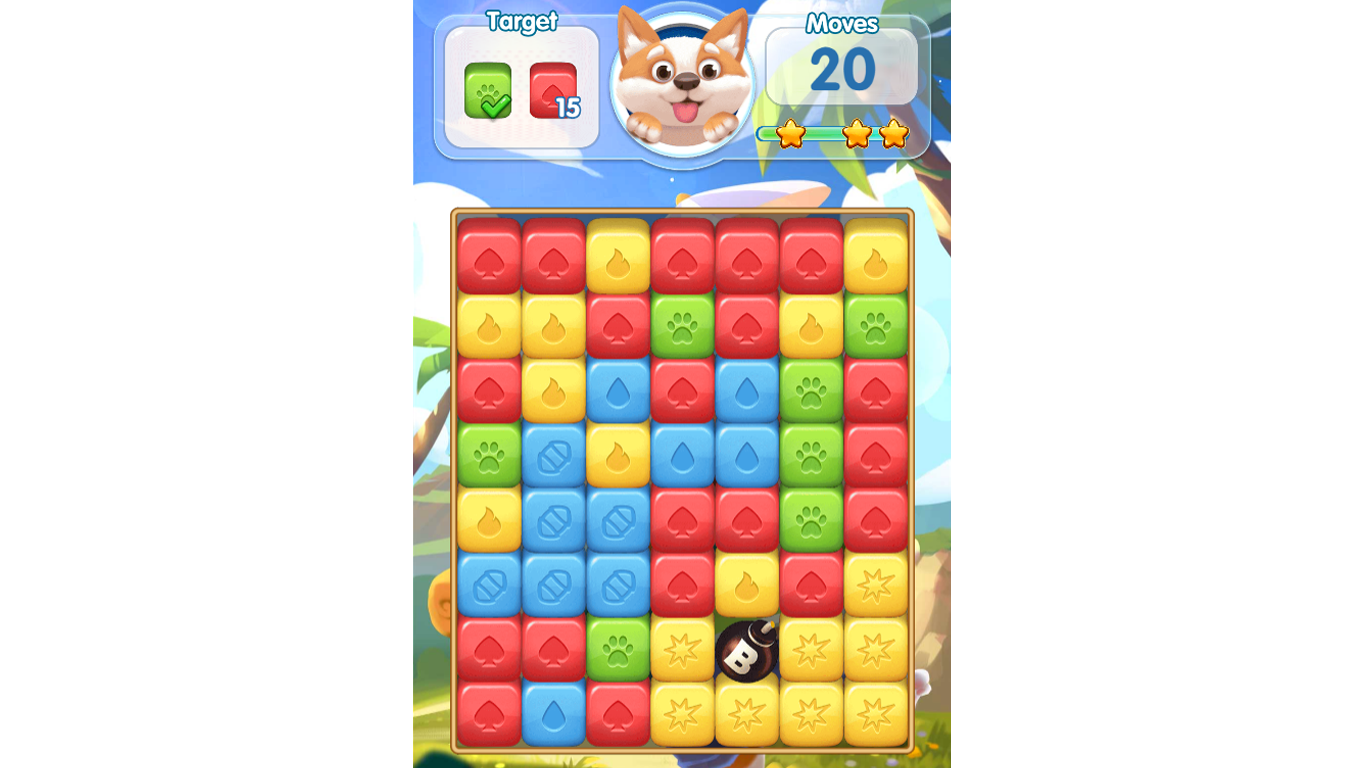Tap the green paw block beside the red pair
Screen dimensions: 1366x768
tap(618, 650)
